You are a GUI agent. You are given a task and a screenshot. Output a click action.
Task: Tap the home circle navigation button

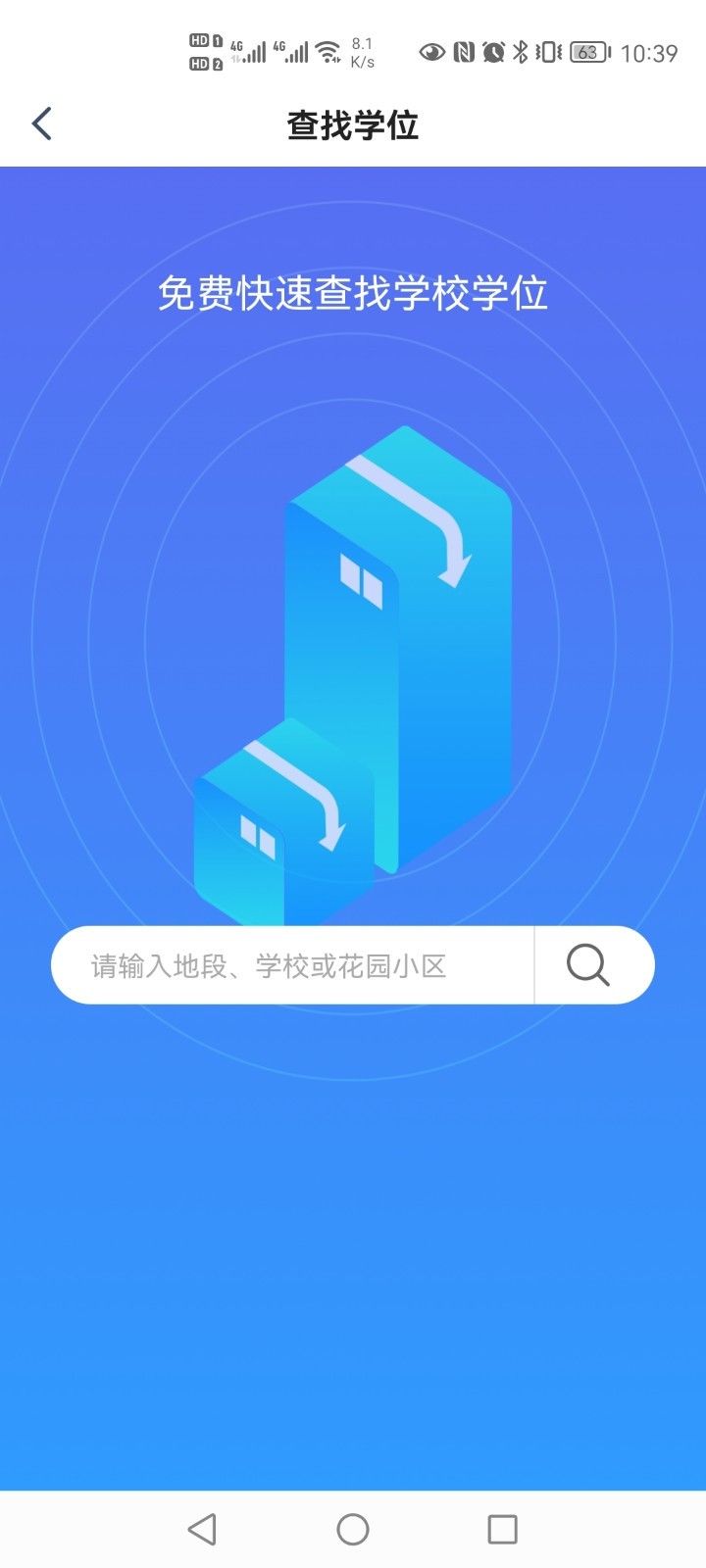tap(352, 1528)
